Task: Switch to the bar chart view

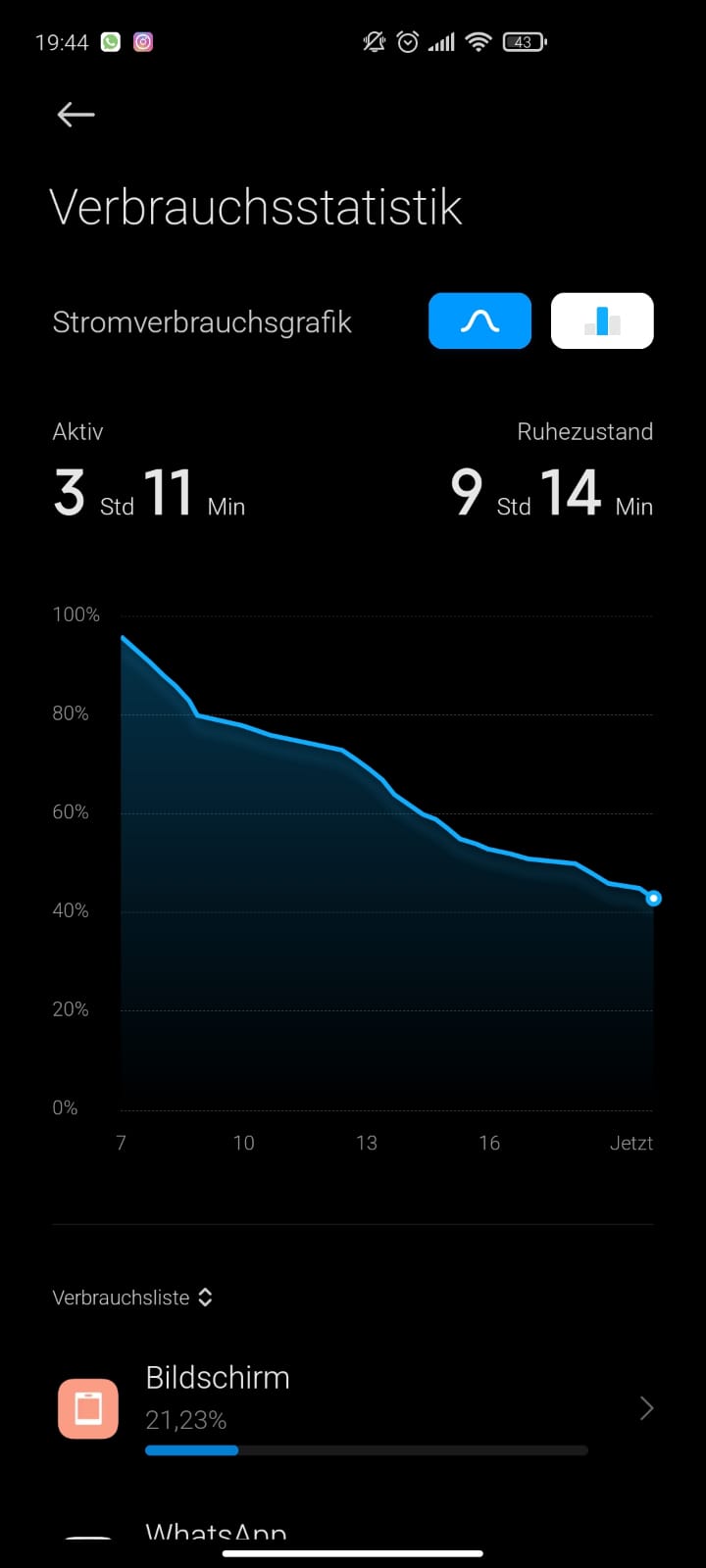Action: [602, 321]
